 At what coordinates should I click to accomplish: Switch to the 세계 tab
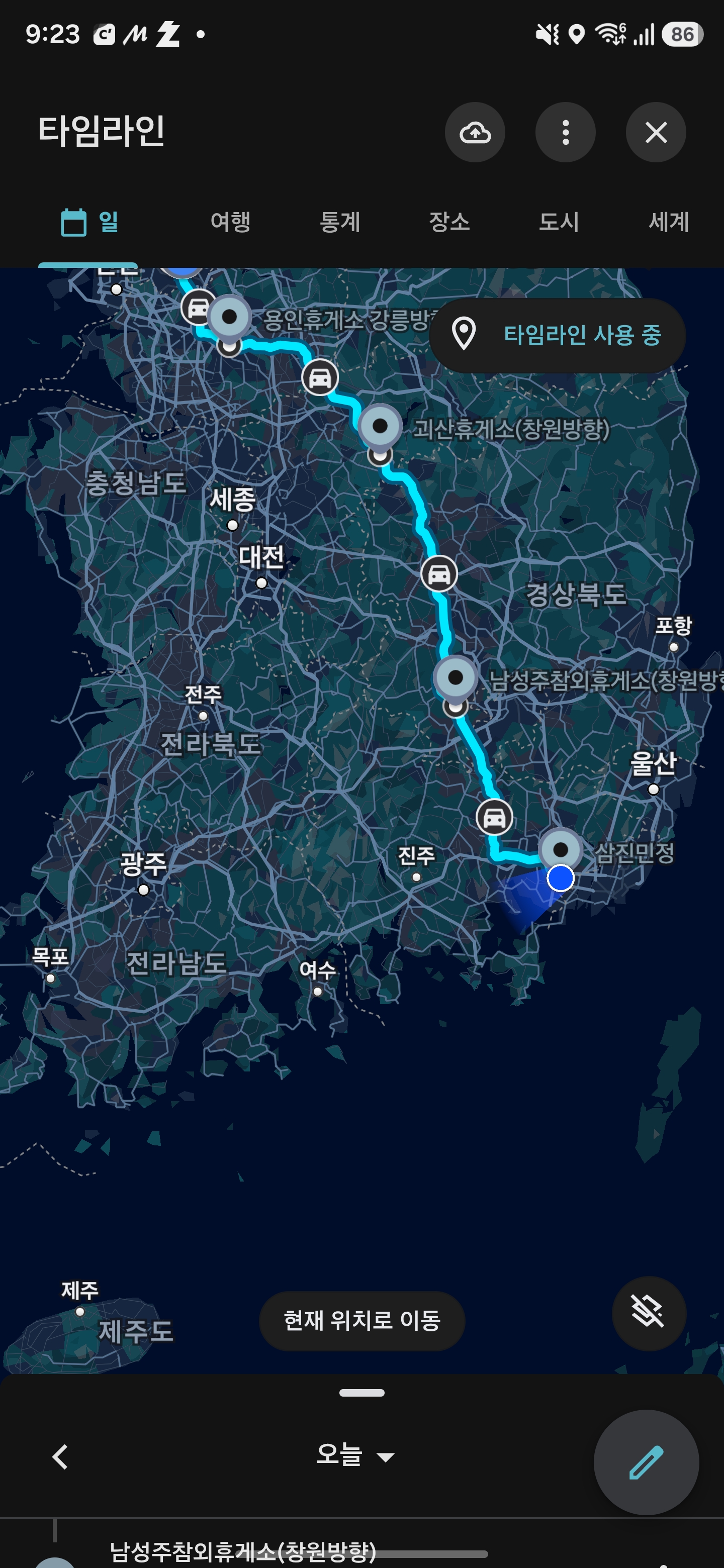669,222
